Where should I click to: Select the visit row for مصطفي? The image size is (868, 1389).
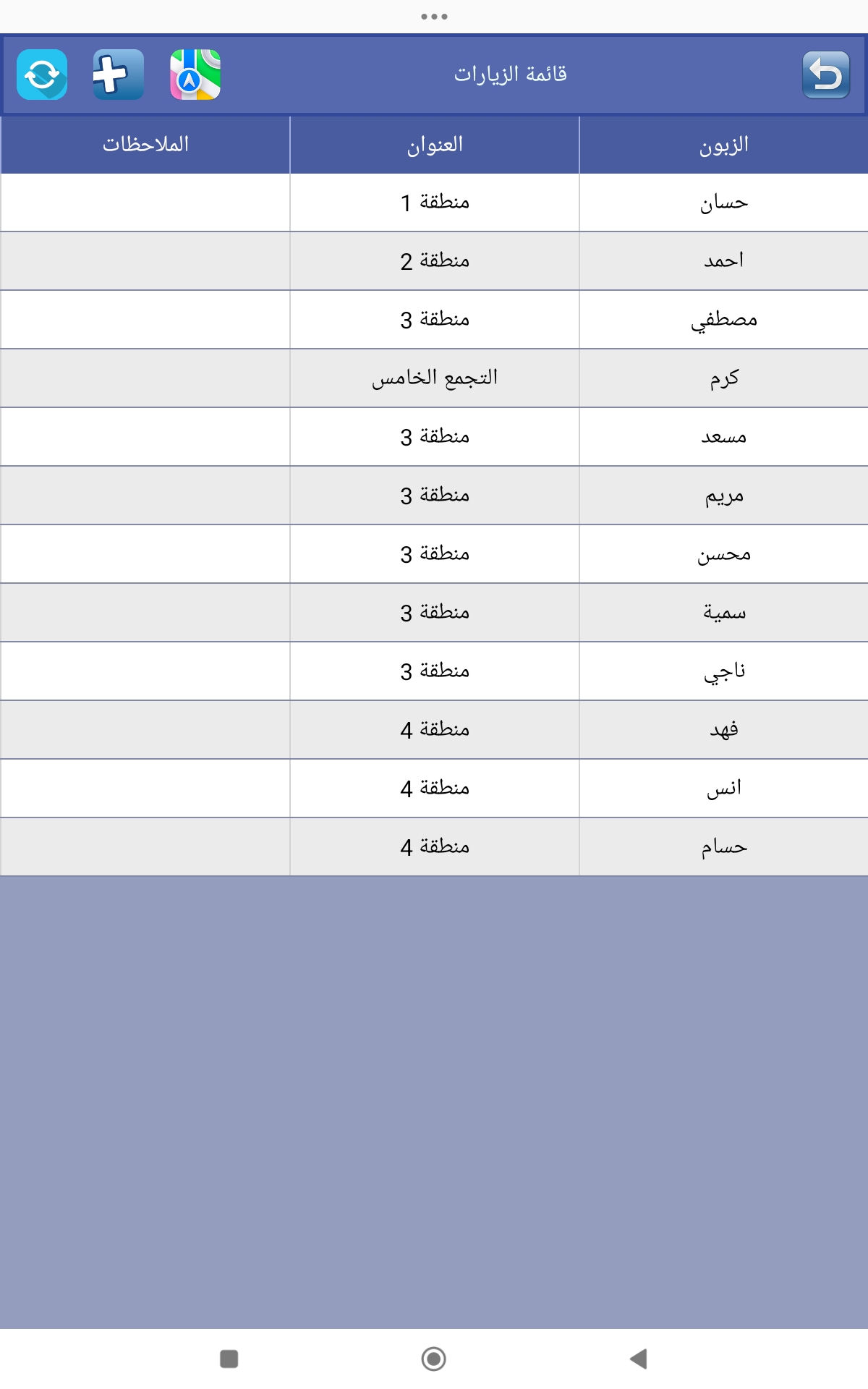pos(434,320)
